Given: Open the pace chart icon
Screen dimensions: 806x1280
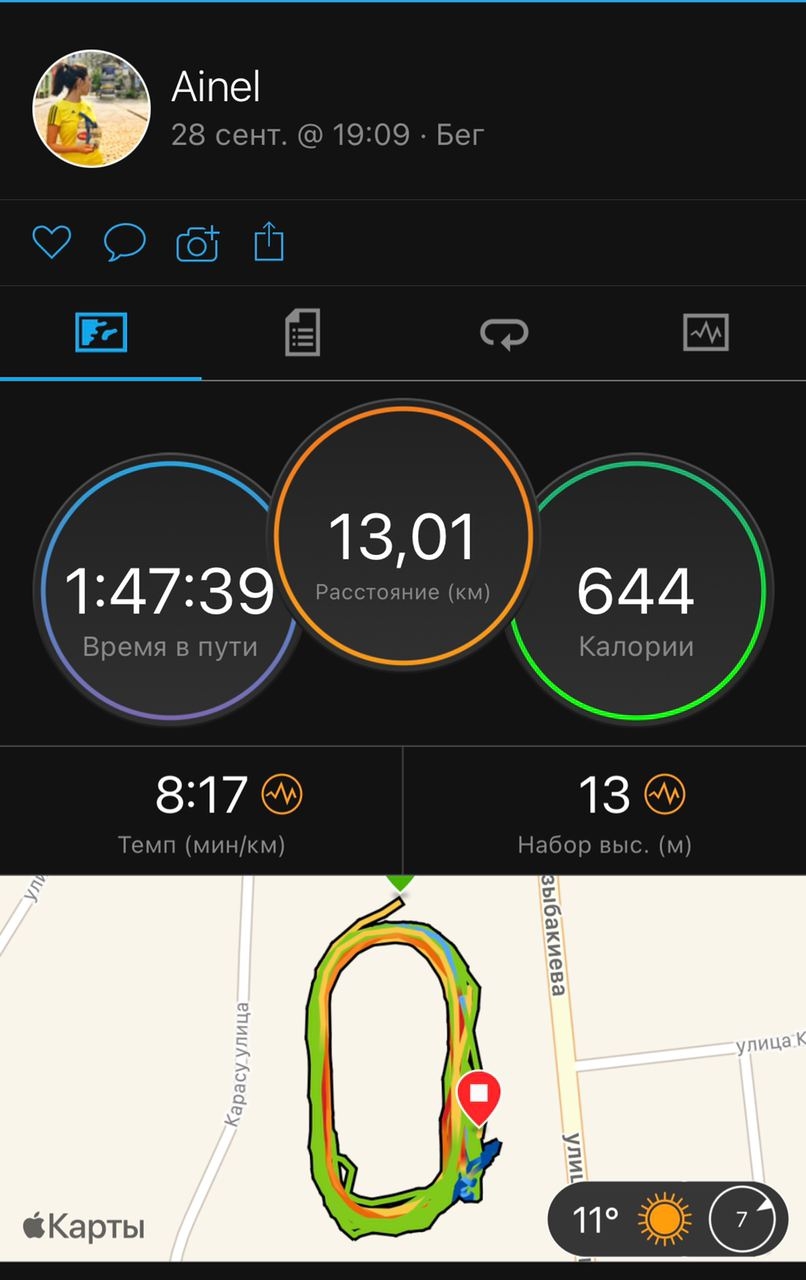Looking at the screenshot, I should pyautogui.click(x=282, y=796).
